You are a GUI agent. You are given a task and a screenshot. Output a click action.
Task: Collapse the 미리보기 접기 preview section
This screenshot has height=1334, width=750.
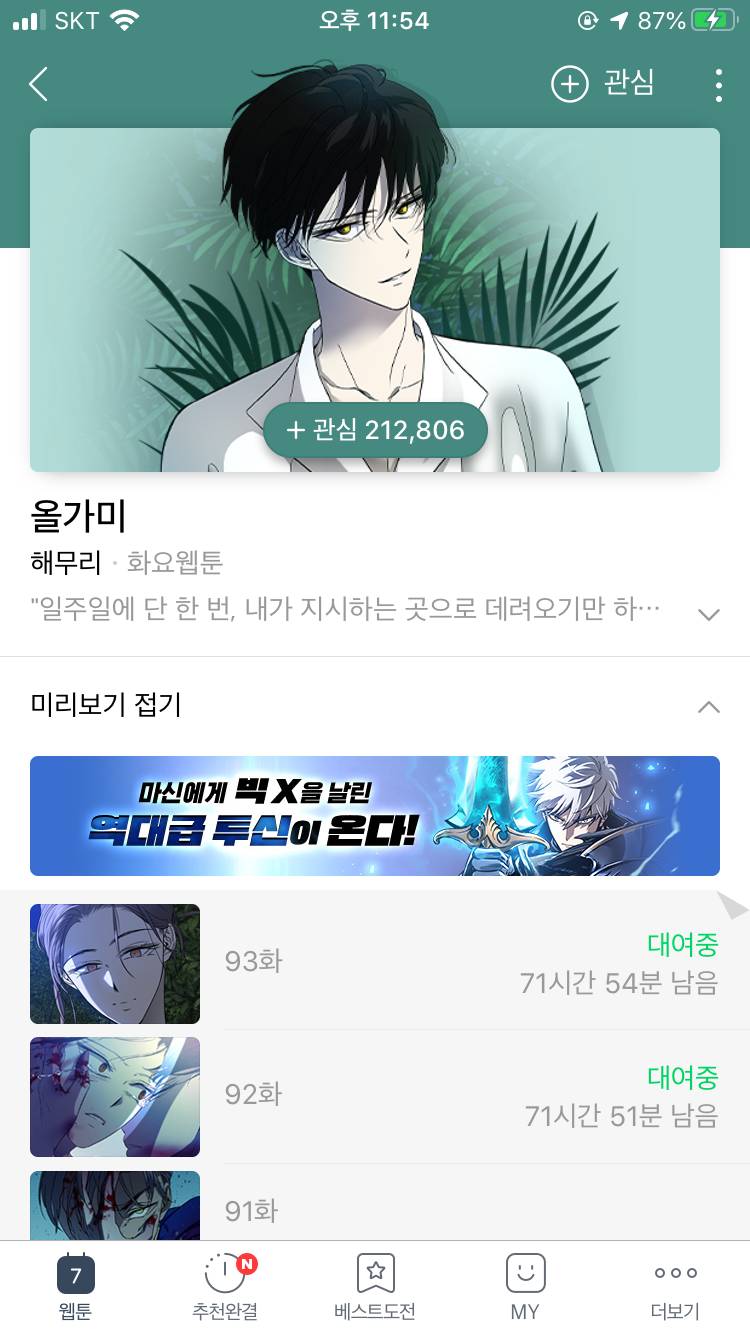pos(709,707)
